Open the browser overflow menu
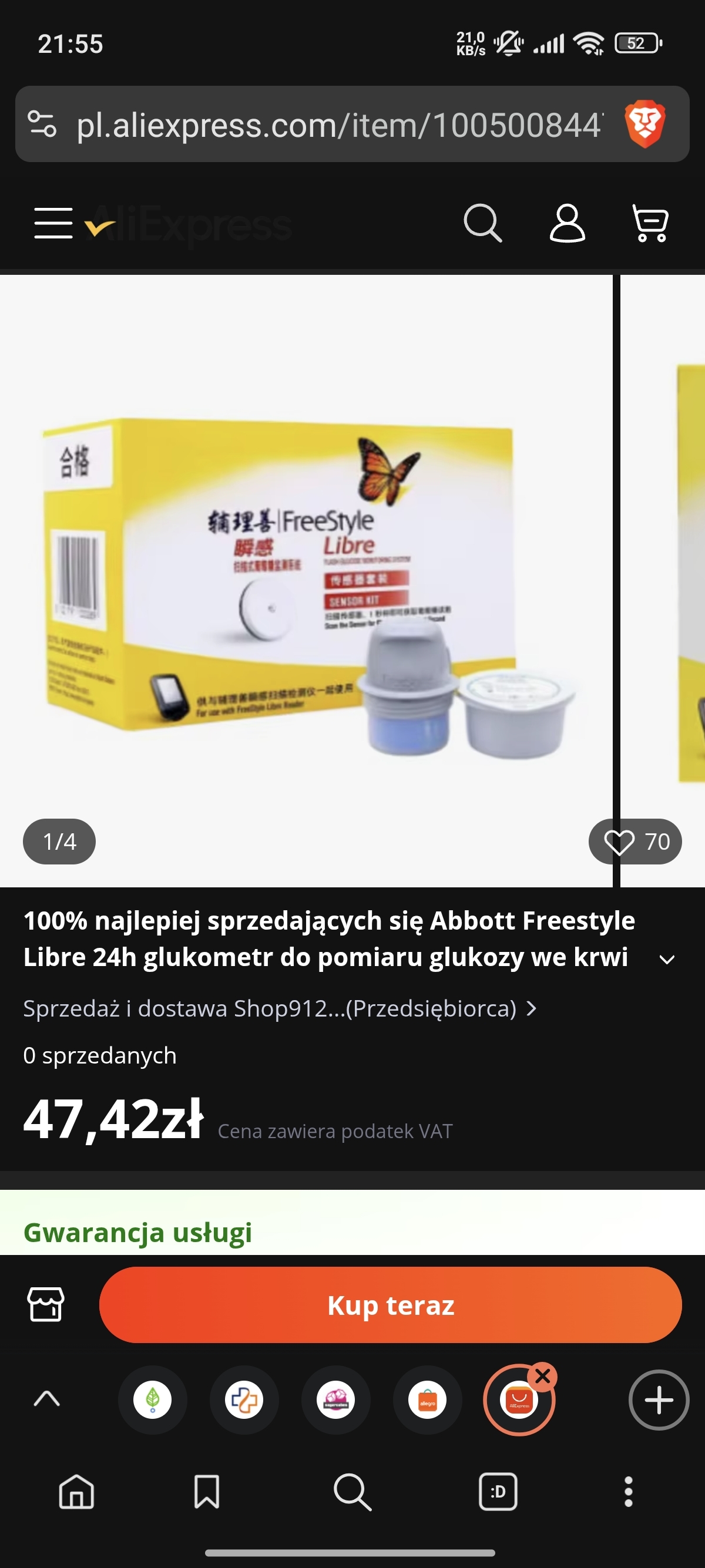The width and height of the screenshot is (705, 1568). click(628, 1492)
